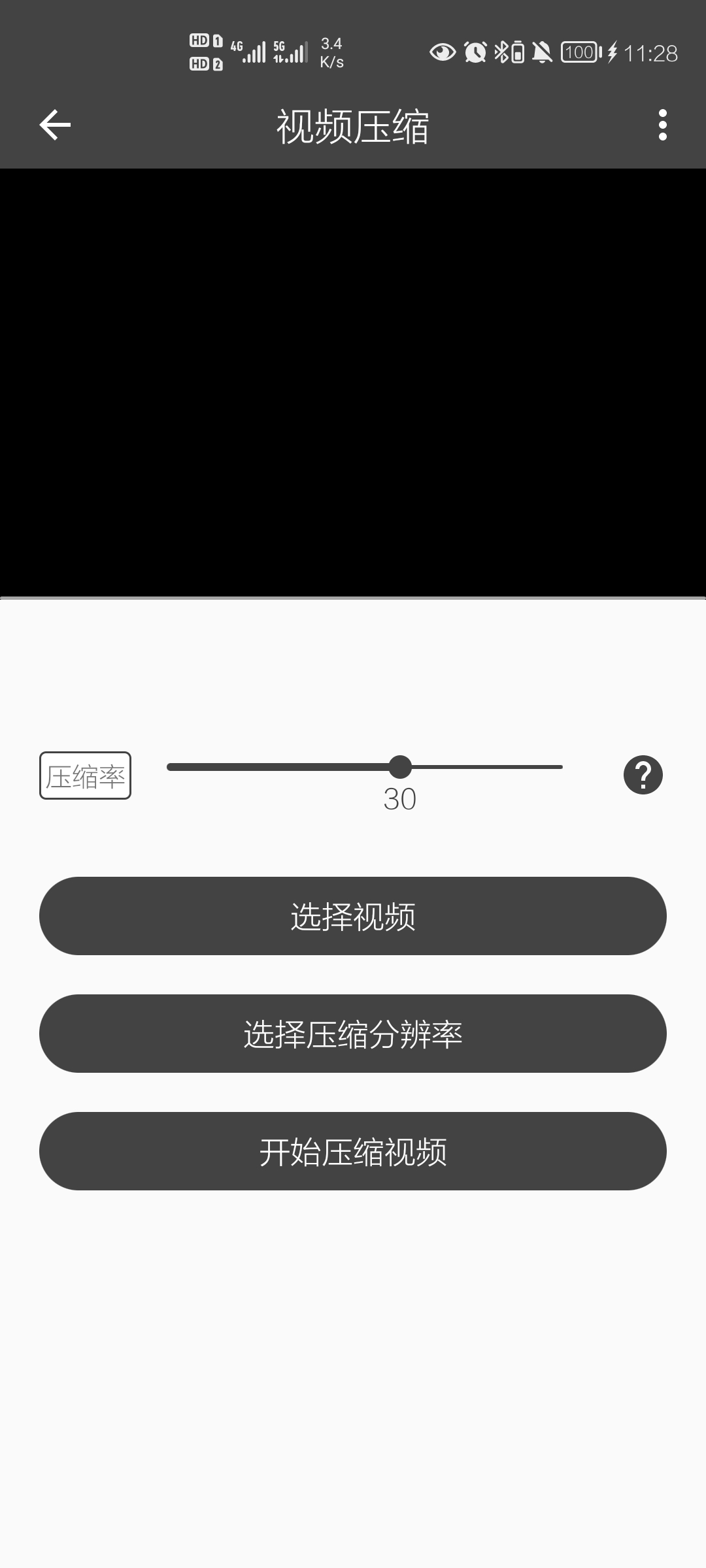
Task: Tap the network speed indicator 3.4 K/s
Action: (331, 52)
